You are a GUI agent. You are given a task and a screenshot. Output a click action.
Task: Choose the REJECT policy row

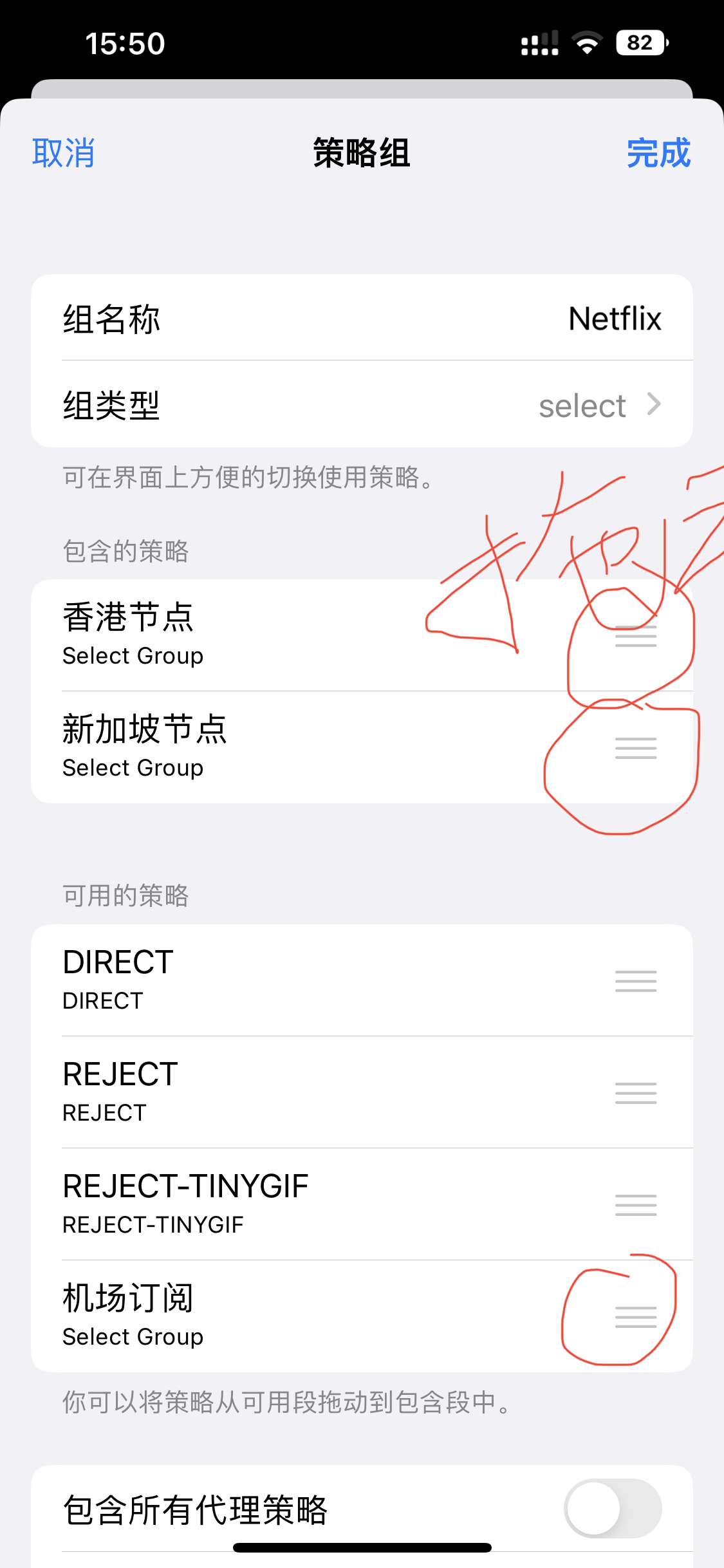(257, 1092)
